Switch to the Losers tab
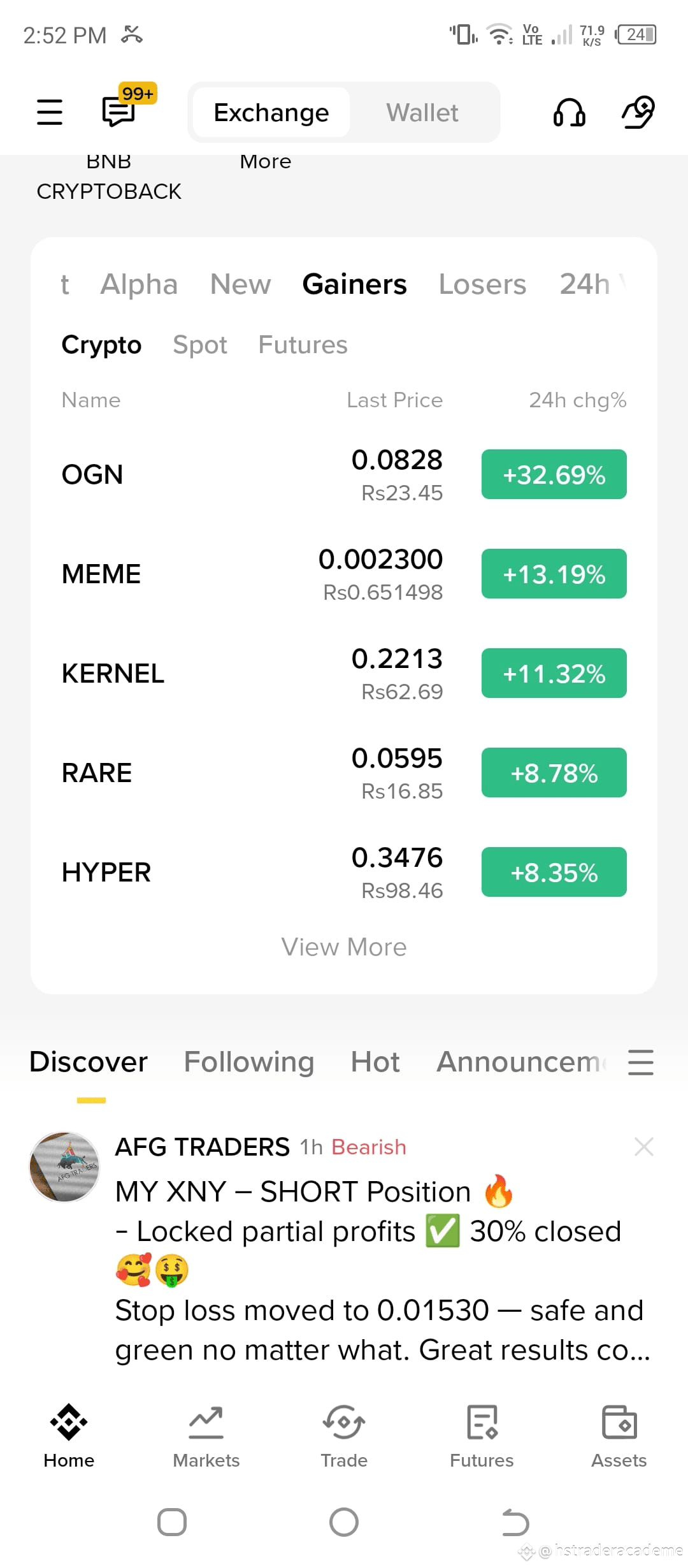 [x=482, y=284]
